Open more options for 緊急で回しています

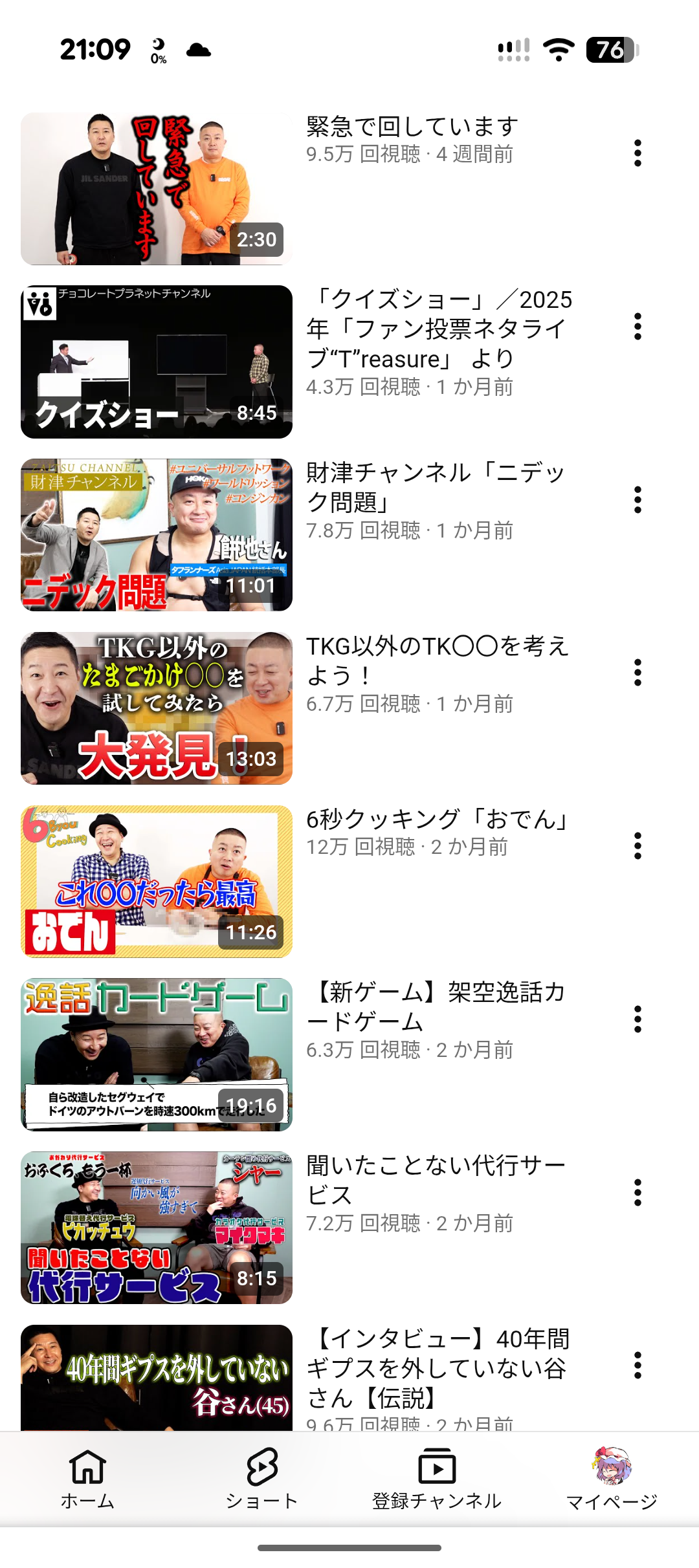click(638, 153)
